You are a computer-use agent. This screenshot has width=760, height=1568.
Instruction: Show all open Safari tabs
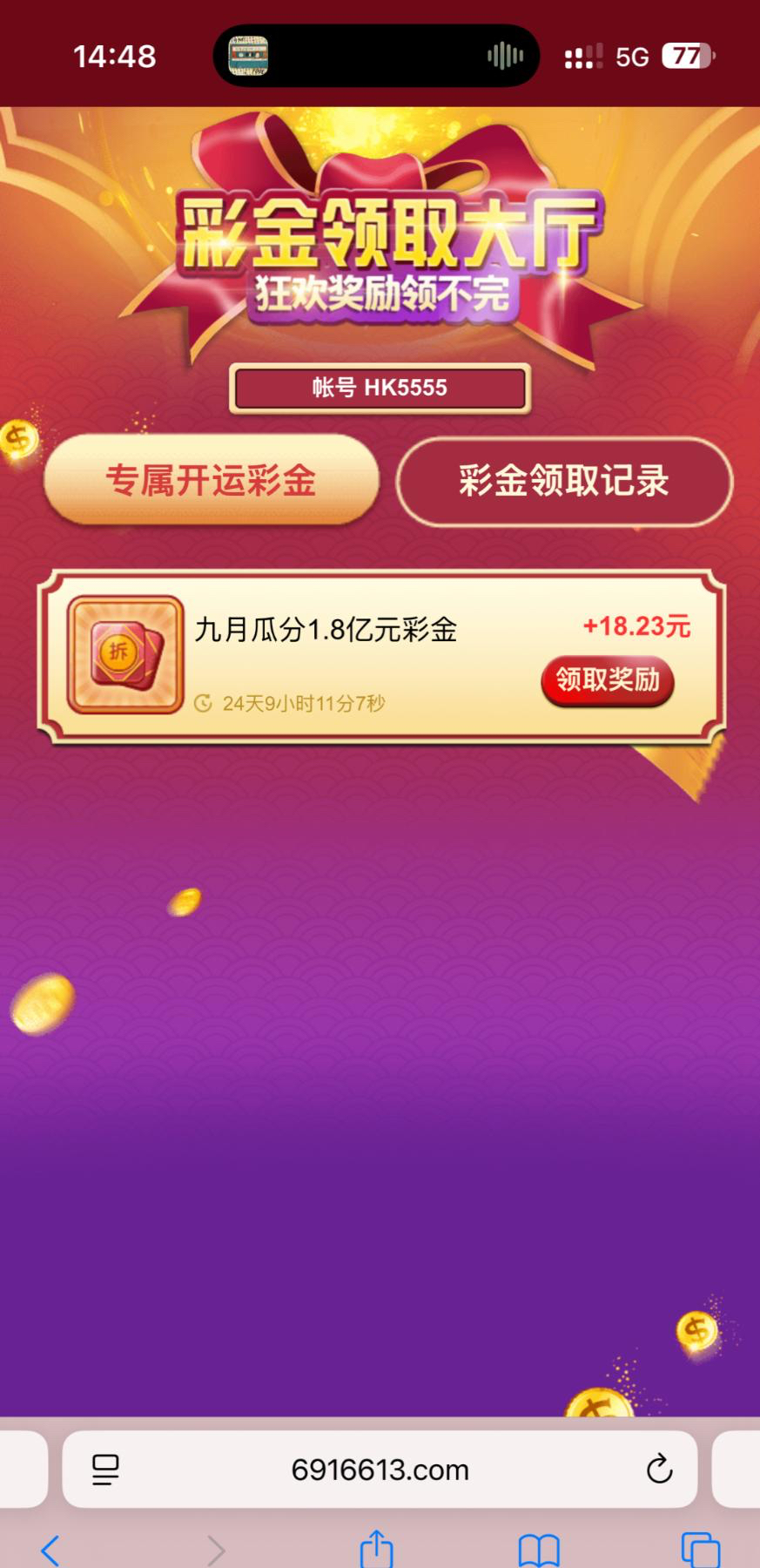700,1550
